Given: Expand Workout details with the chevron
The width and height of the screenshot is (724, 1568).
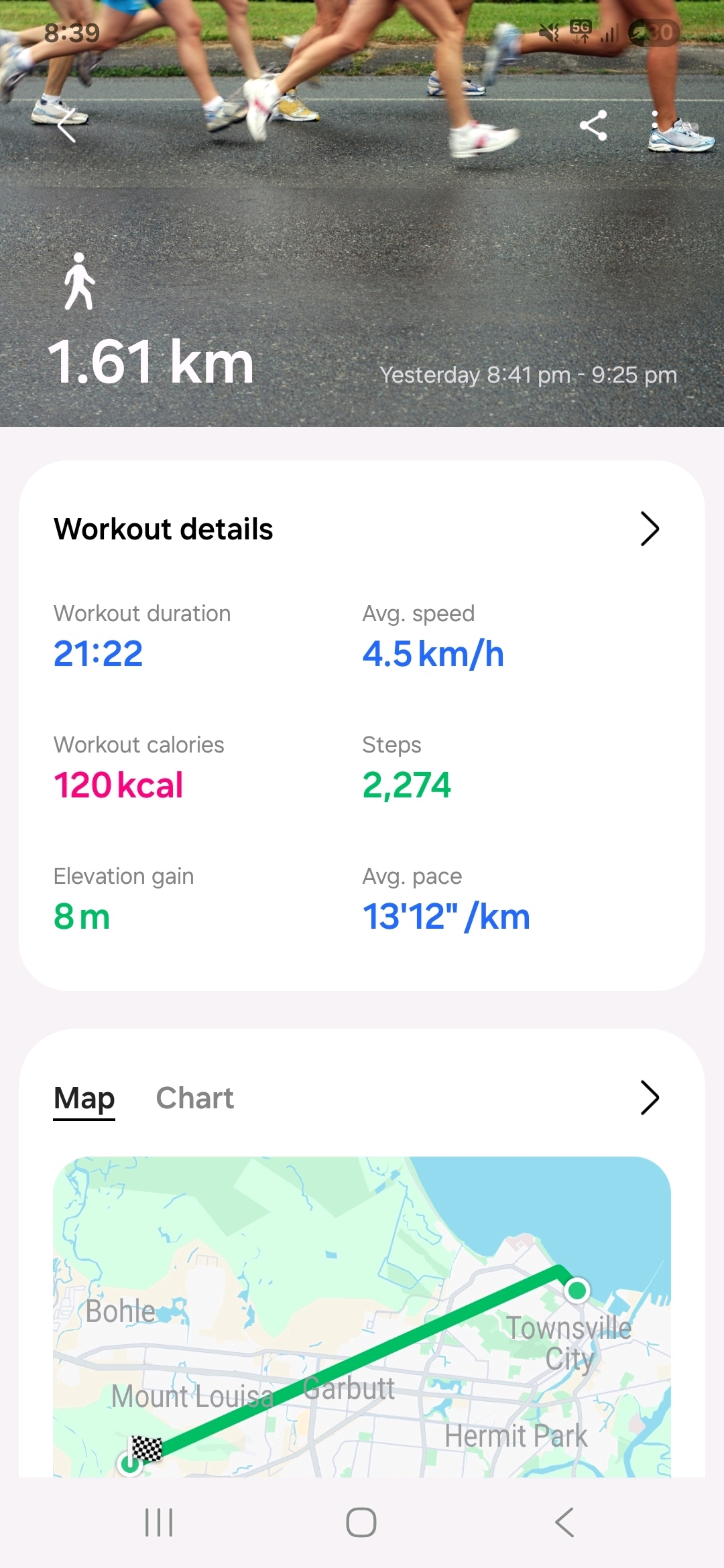Looking at the screenshot, I should point(649,529).
